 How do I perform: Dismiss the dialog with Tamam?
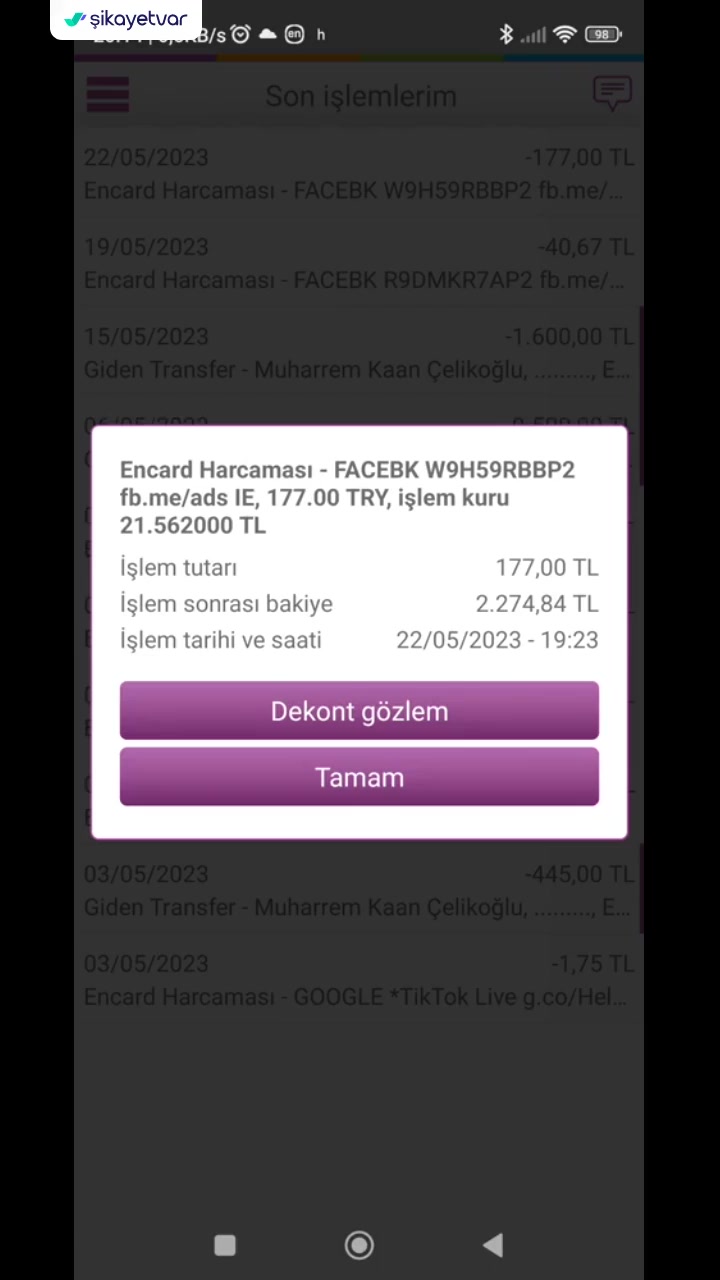[x=359, y=777]
